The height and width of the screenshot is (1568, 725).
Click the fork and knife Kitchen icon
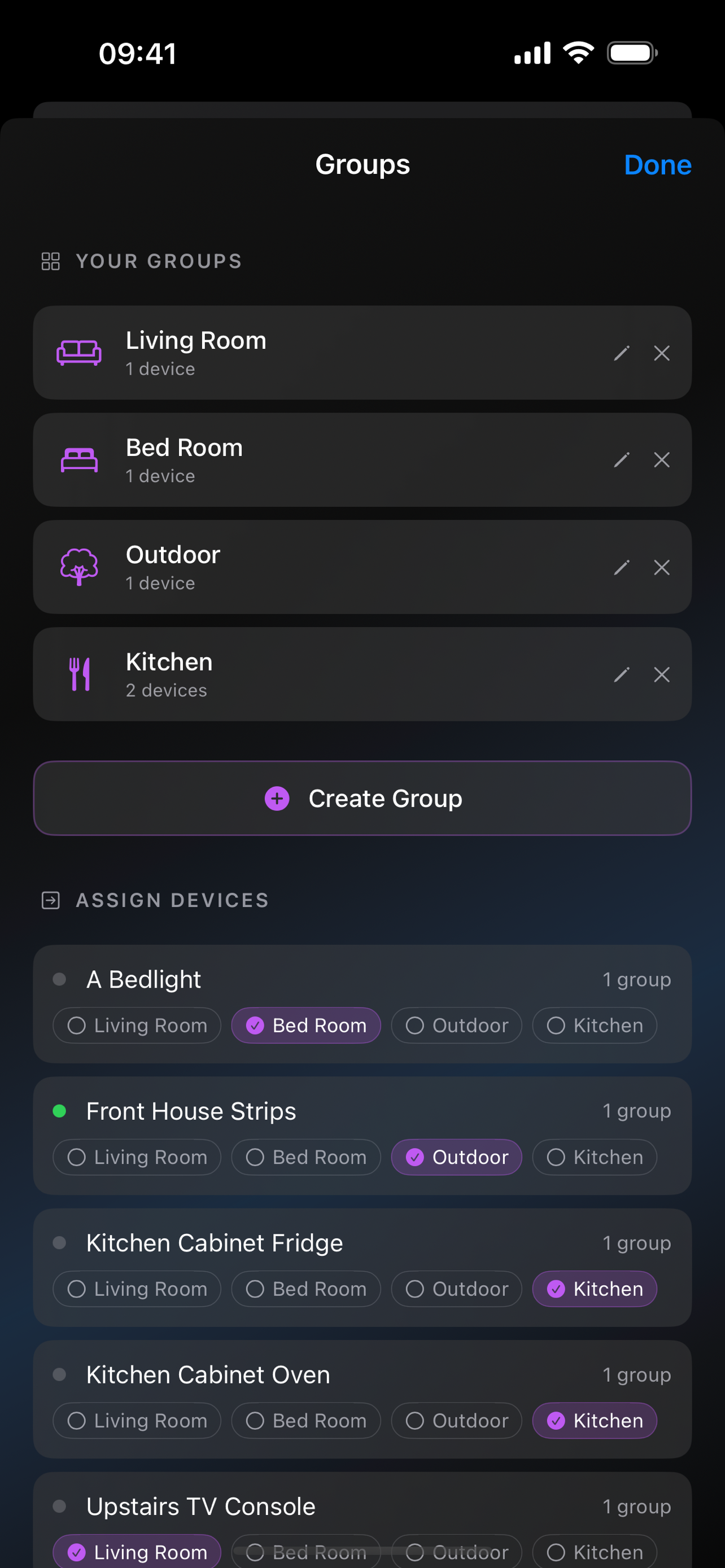pyautogui.click(x=80, y=674)
